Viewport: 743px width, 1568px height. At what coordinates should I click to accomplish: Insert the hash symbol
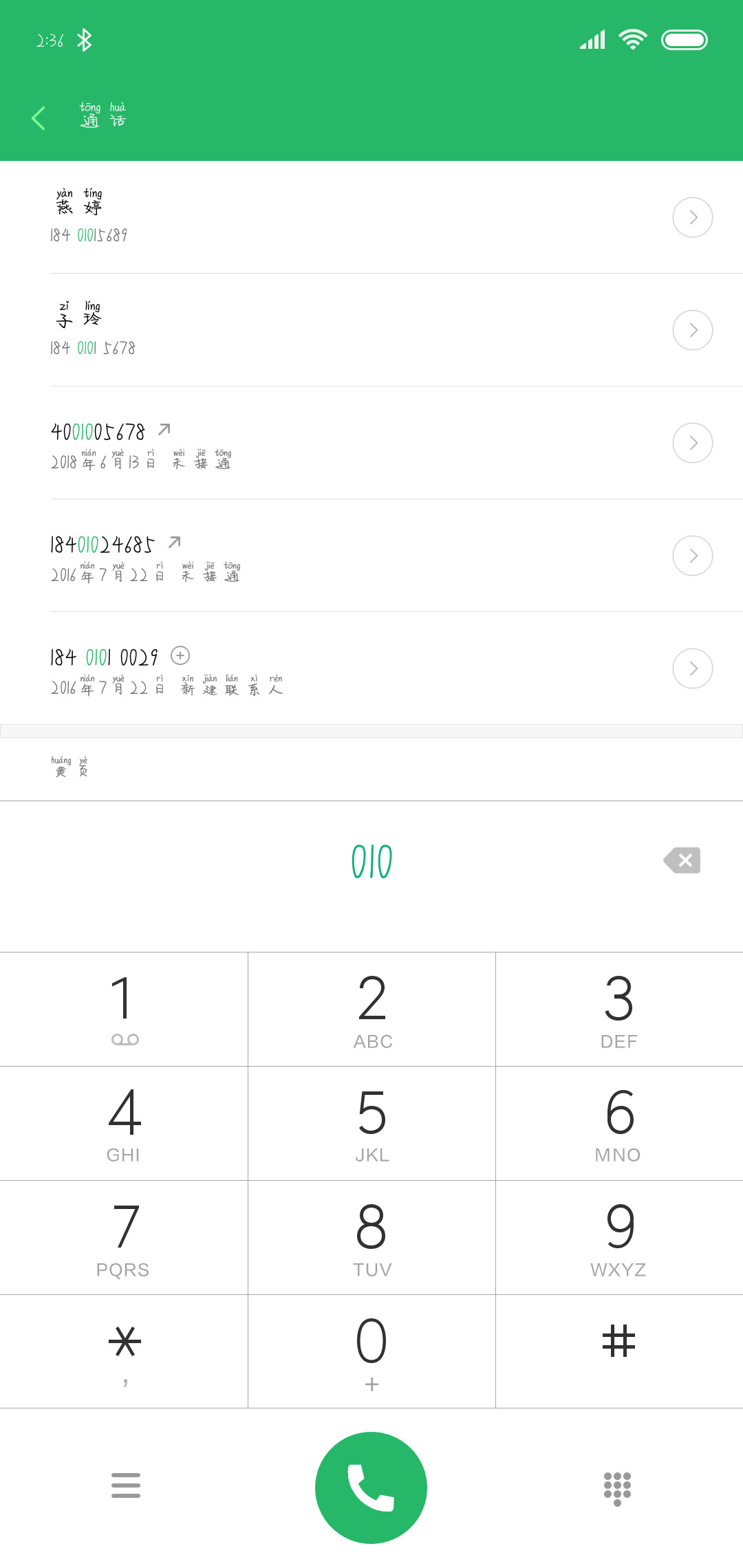pos(619,1351)
